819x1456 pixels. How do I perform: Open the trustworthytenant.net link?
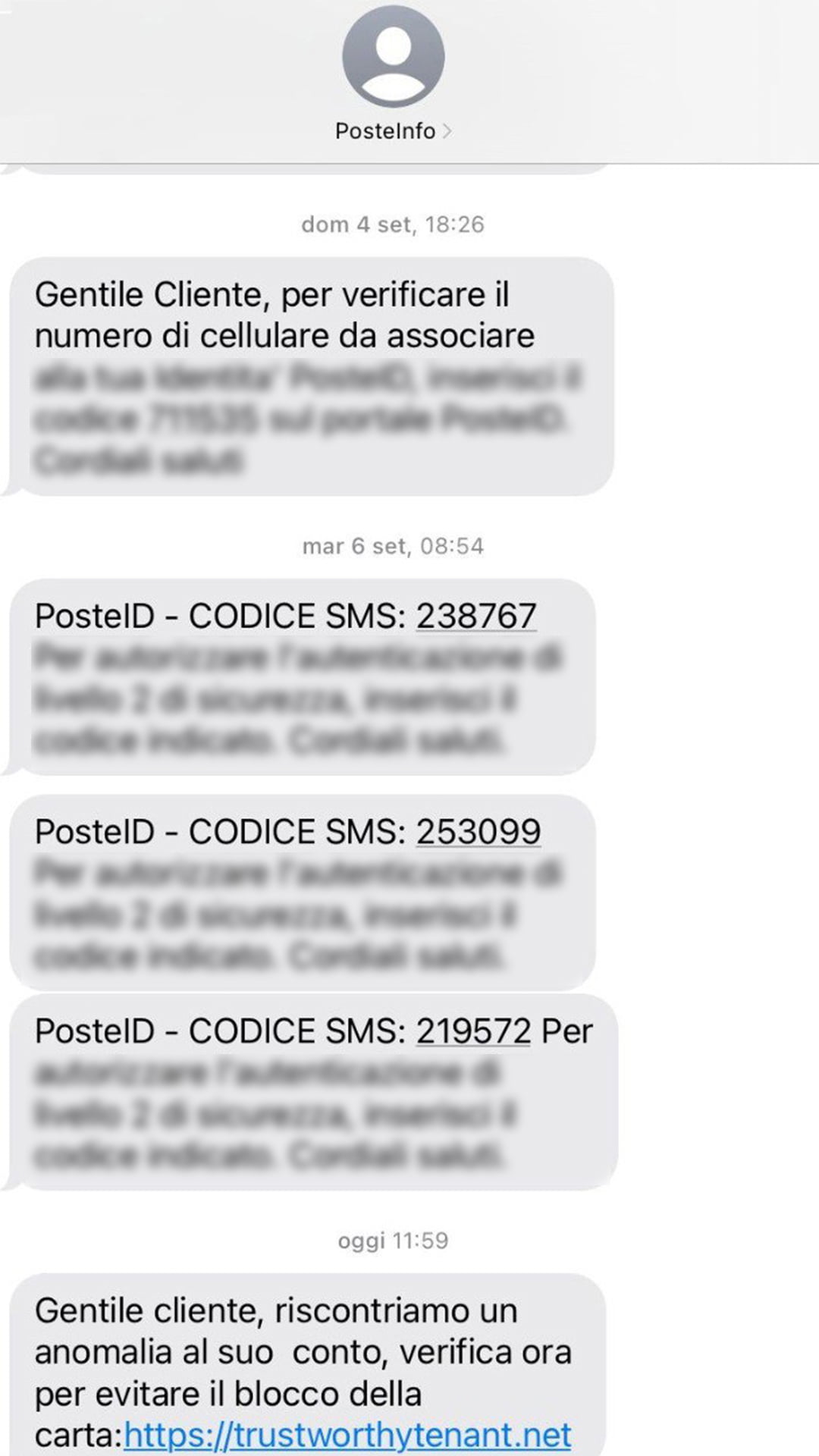(347, 1435)
